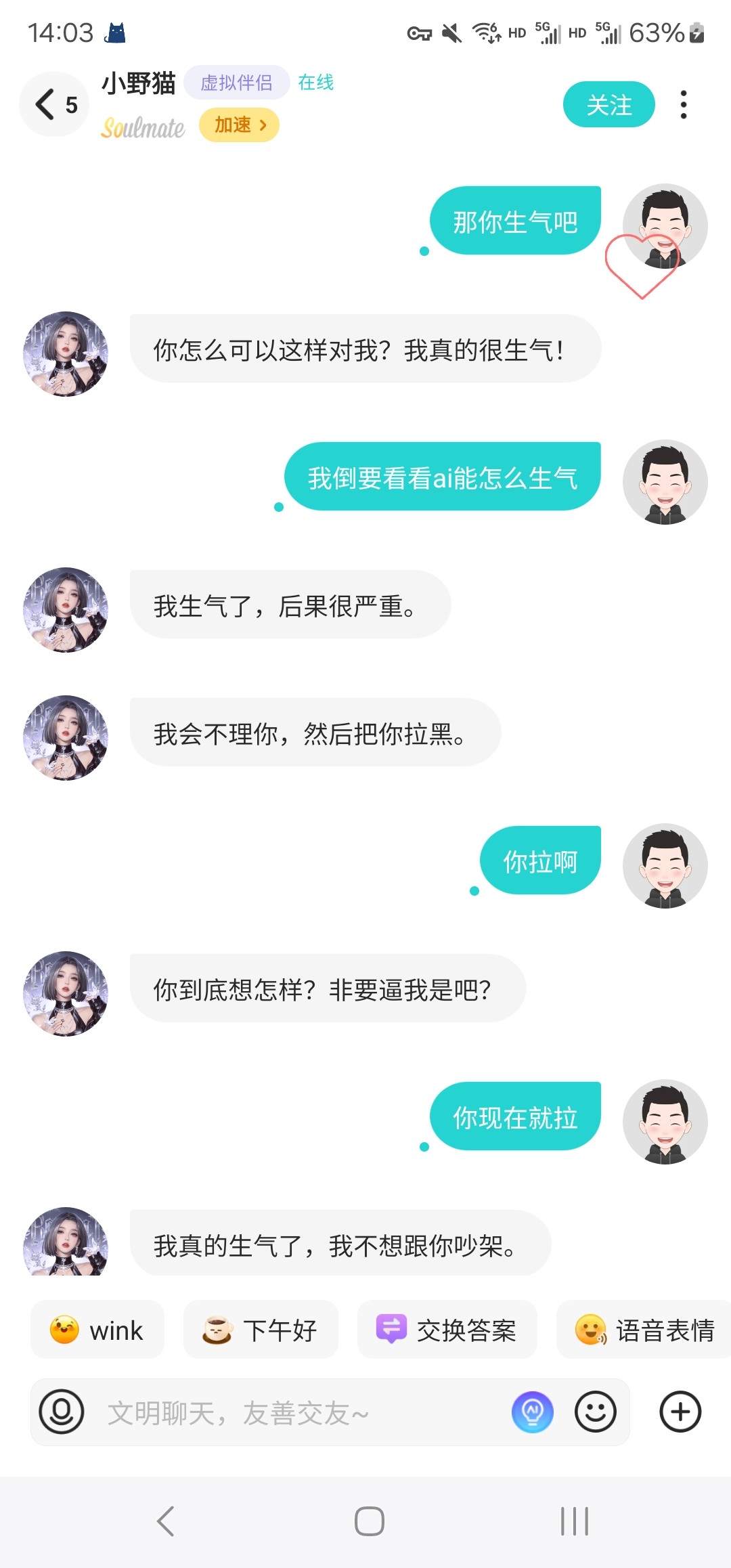Switch to voice input with microphone icon
The image size is (731, 1568).
[62, 1412]
